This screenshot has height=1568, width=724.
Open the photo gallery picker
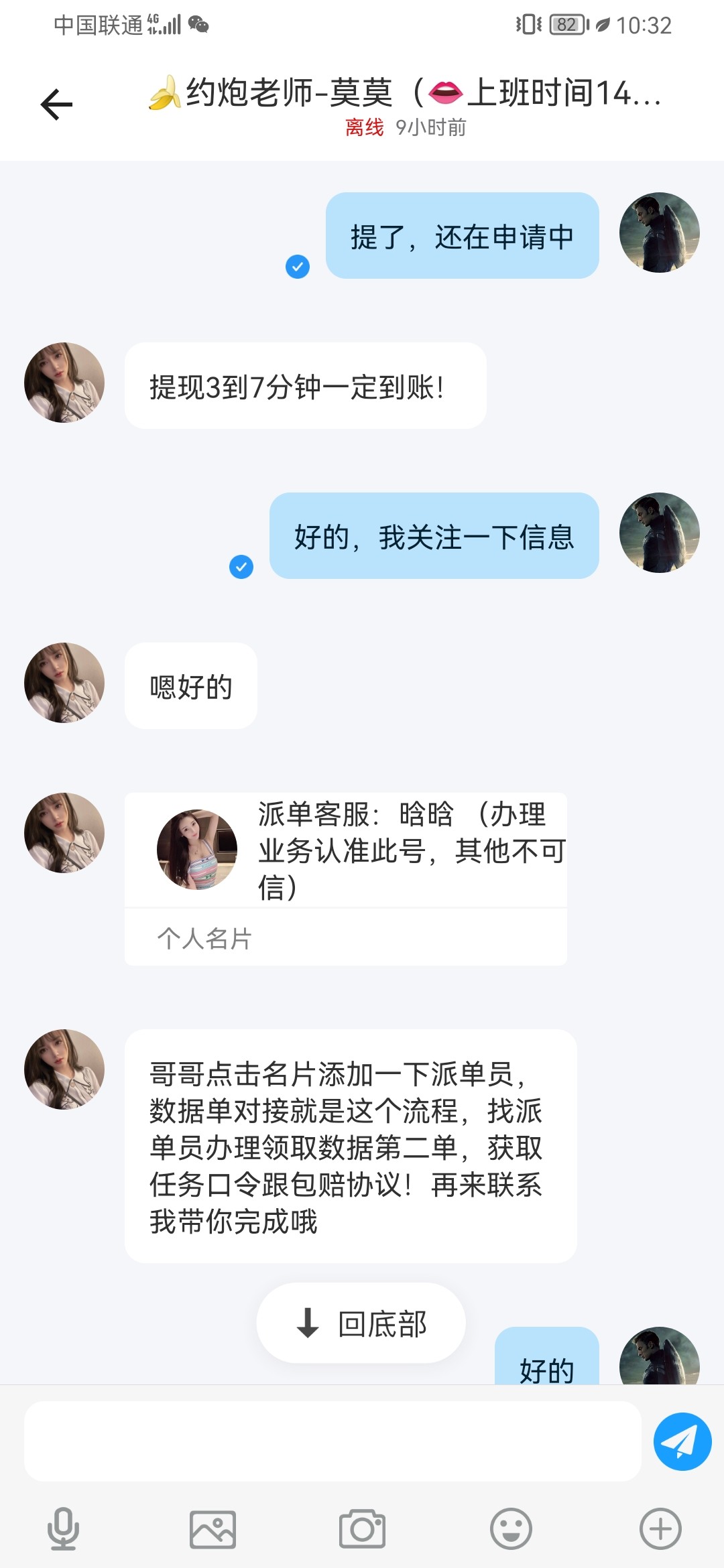coord(213,1529)
